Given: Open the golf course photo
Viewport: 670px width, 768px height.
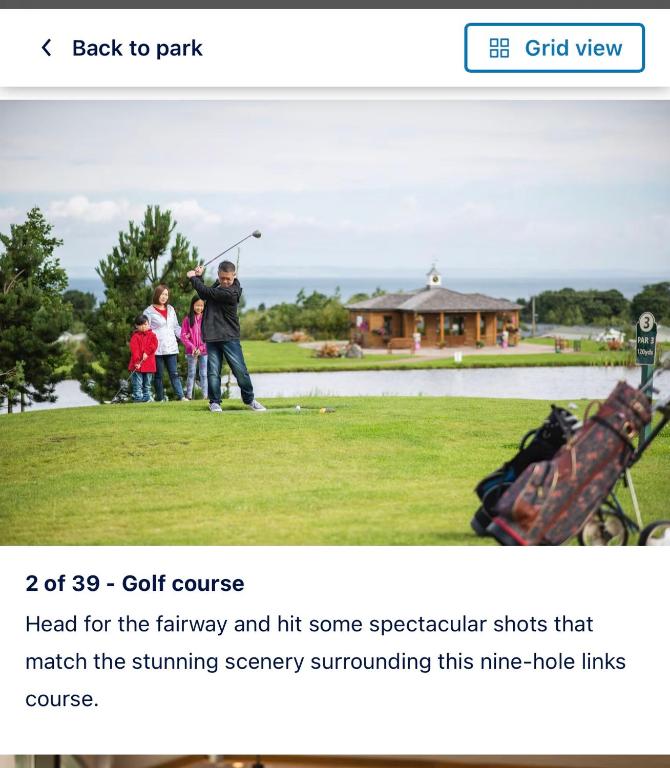Looking at the screenshot, I should click(x=335, y=322).
